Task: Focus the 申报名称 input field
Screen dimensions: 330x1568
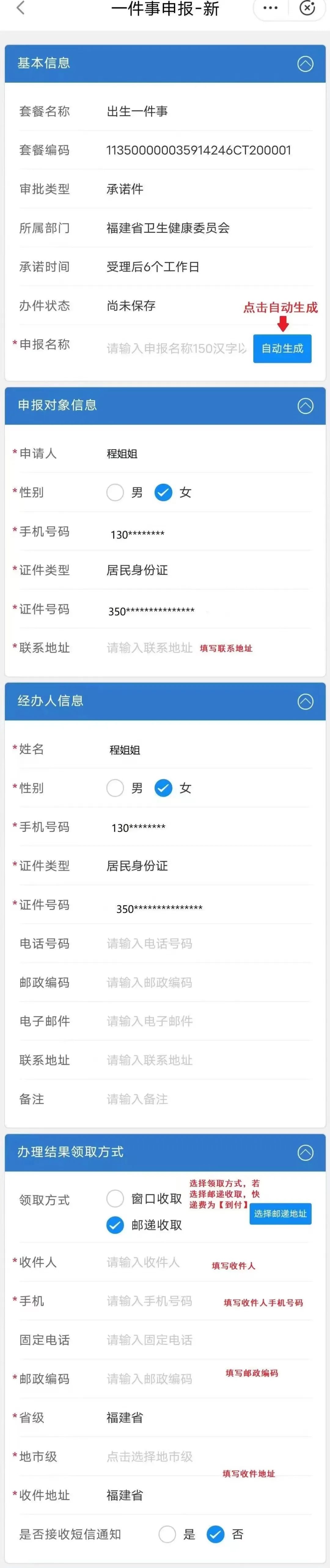Action: pyautogui.click(x=176, y=348)
